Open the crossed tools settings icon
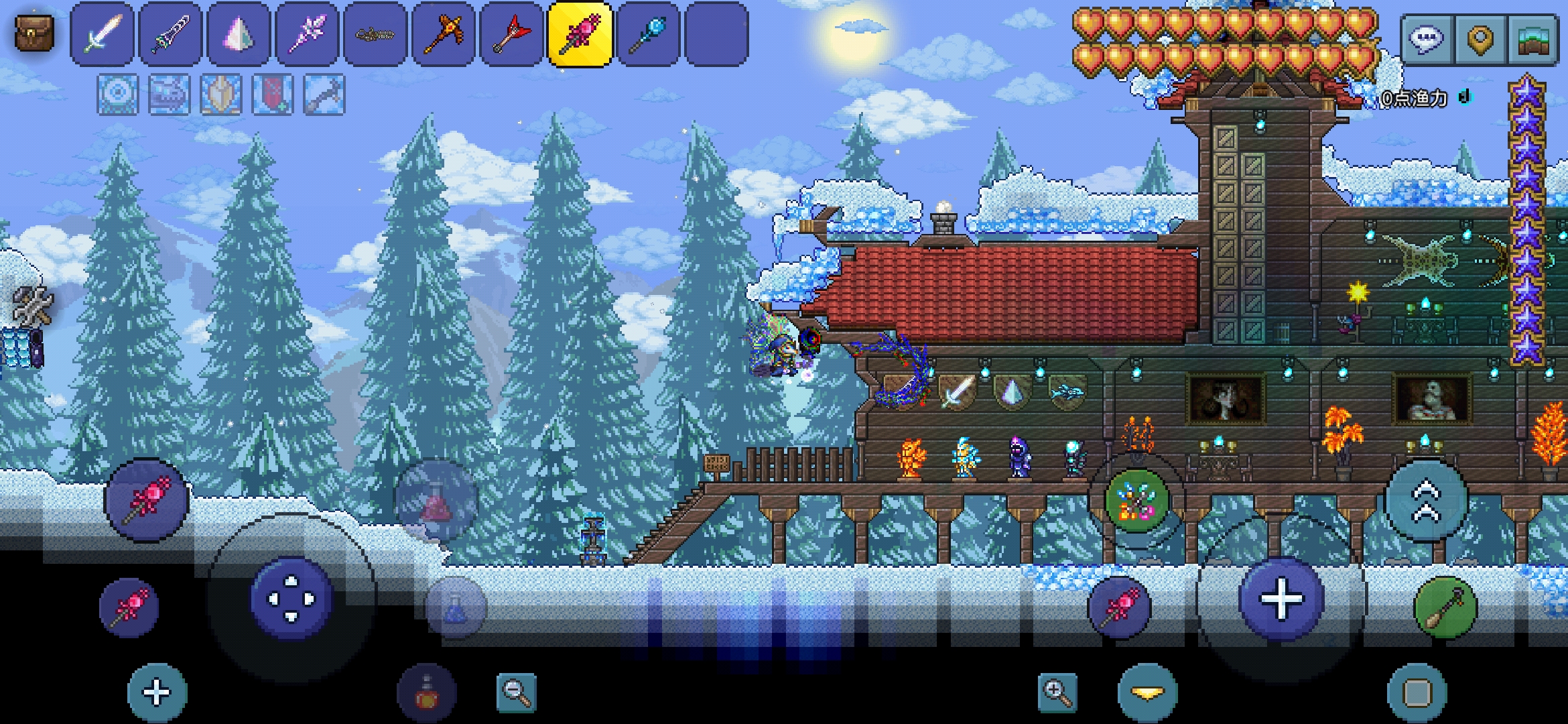Screen dimensions: 1568x724 pos(32,306)
